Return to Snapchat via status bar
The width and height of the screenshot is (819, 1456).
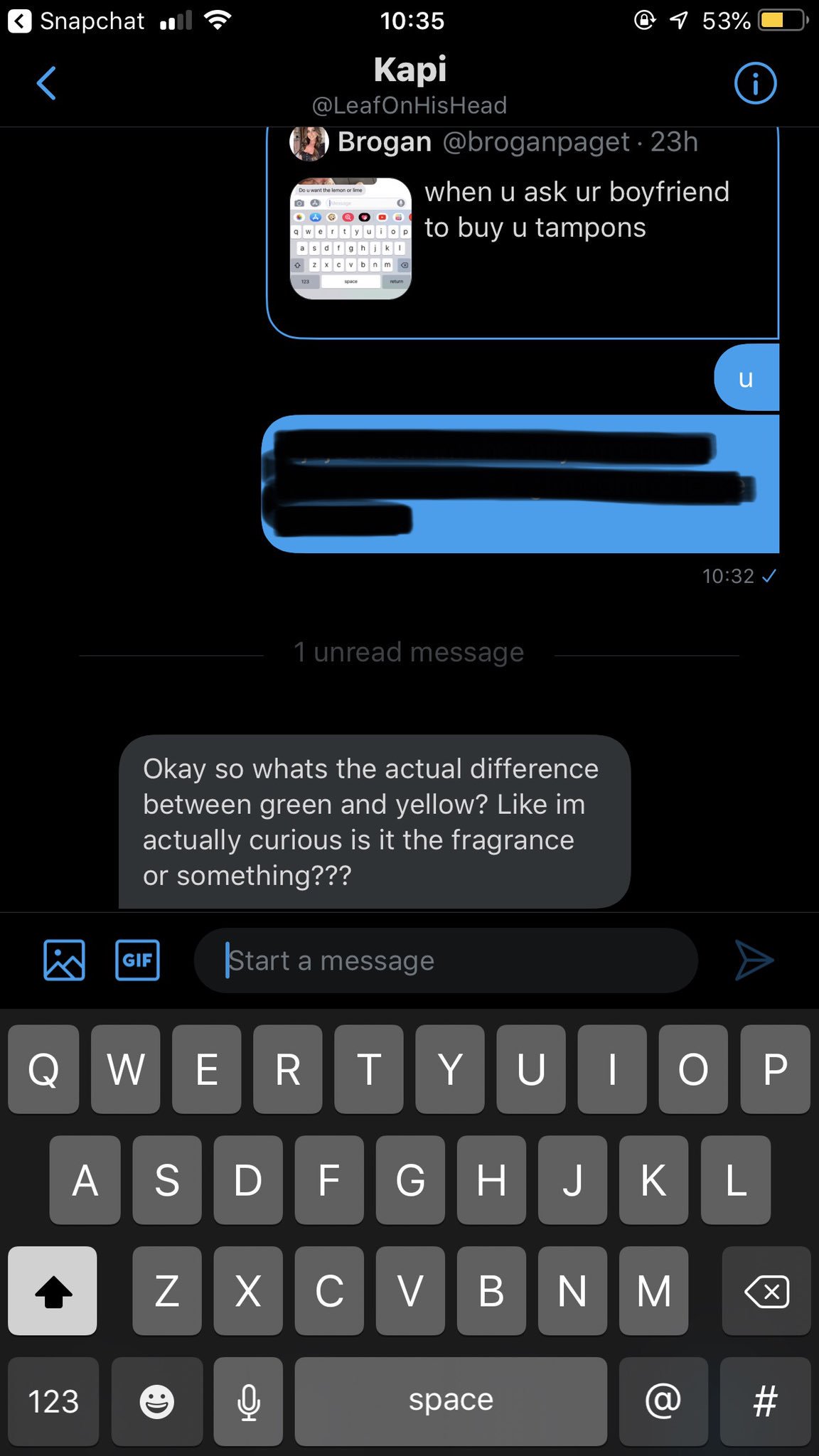tap(77, 21)
